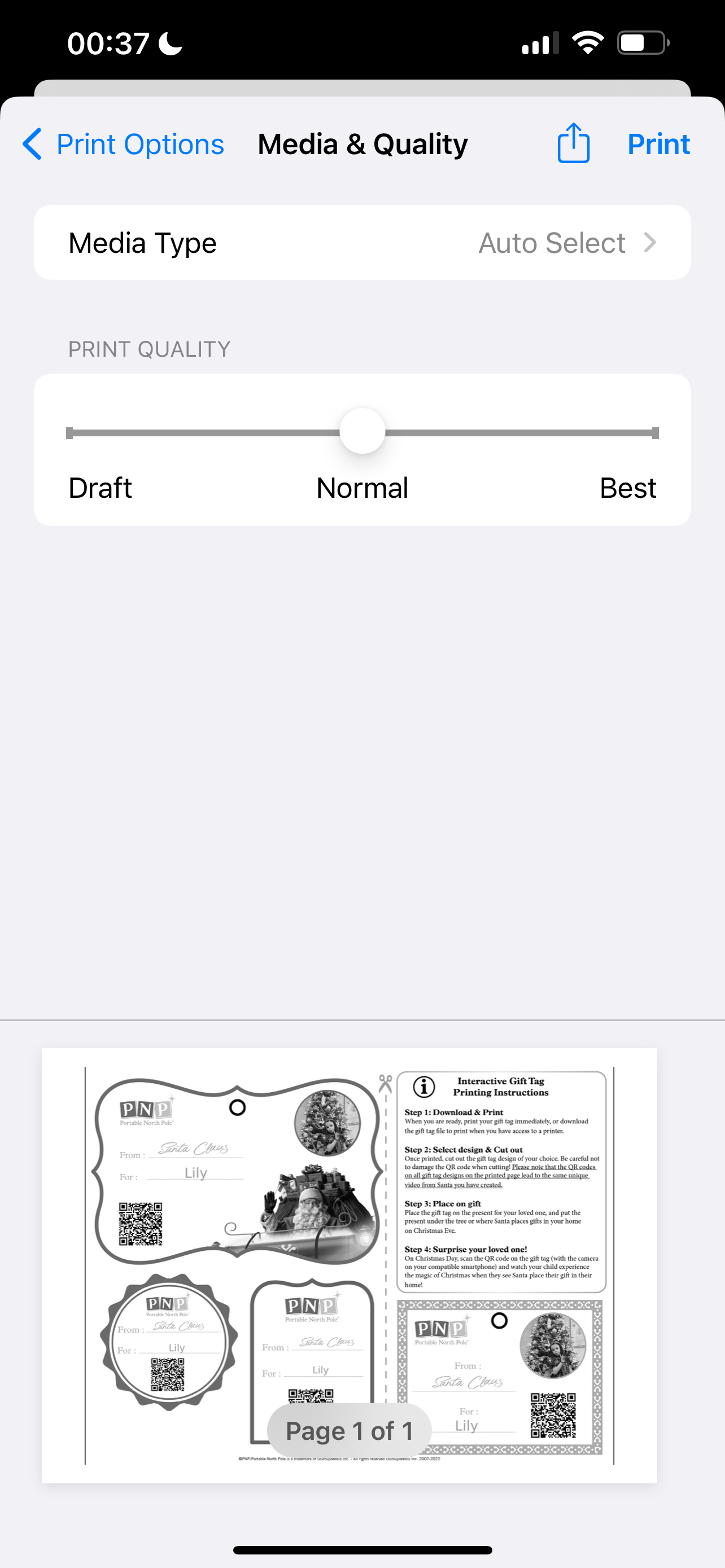Open the Media Type setting
Screen dimensions: 725x1568
(x=362, y=243)
